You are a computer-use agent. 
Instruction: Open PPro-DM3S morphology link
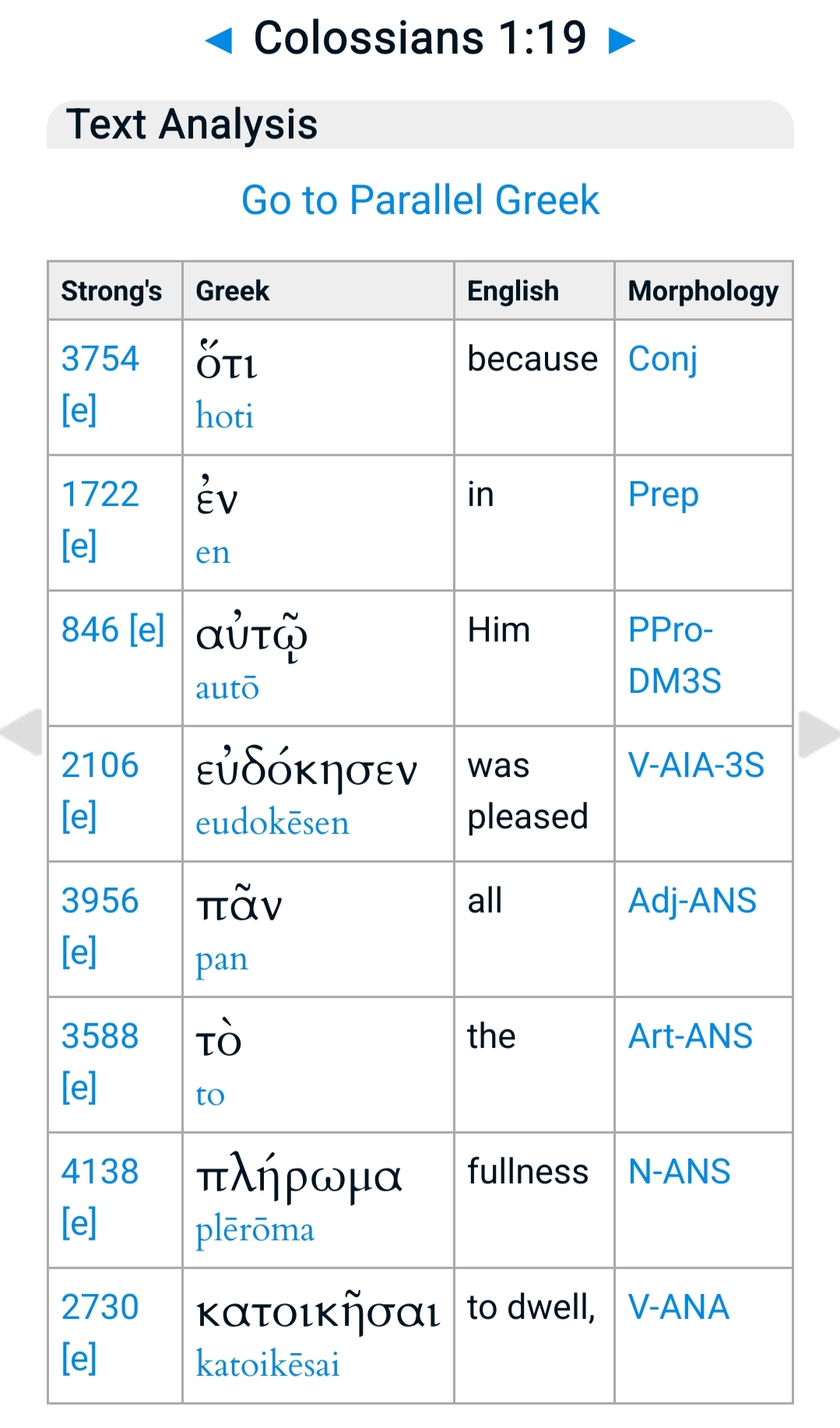tap(674, 655)
